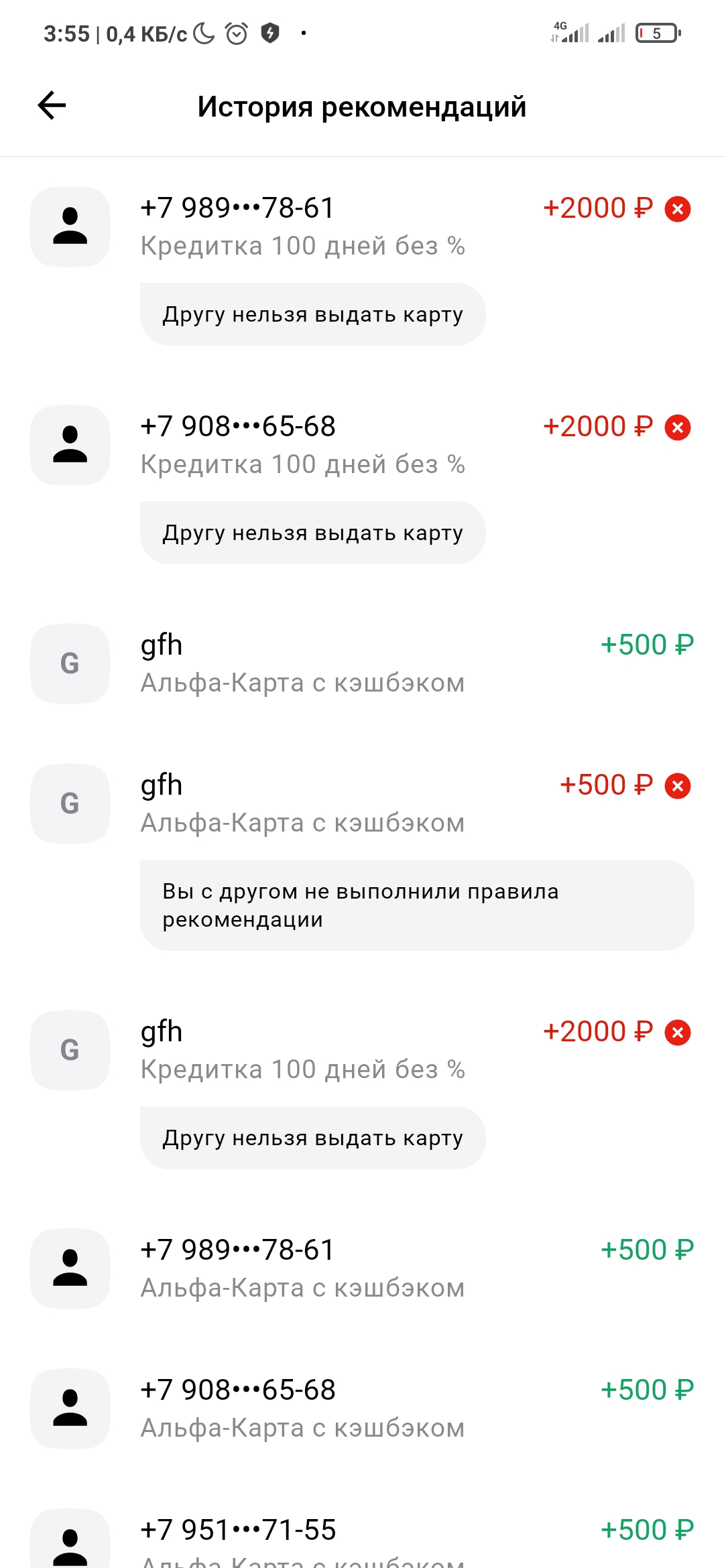
Task: Open +7 908•••65-68 Кредитка 100 дней recommendation
Action: pos(362,485)
